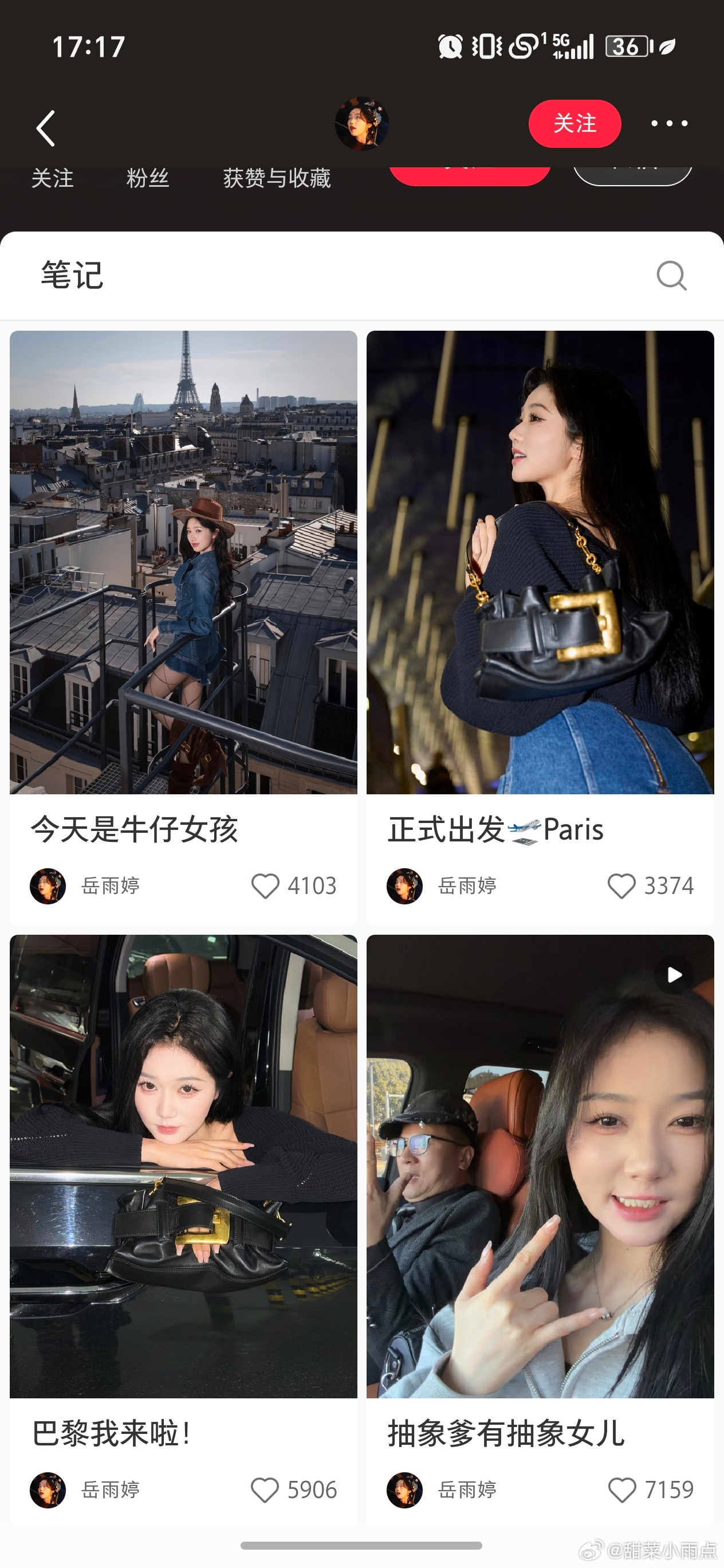This screenshot has width=724, height=1568.
Task: Open the 关注 following list
Action: (53, 178)
